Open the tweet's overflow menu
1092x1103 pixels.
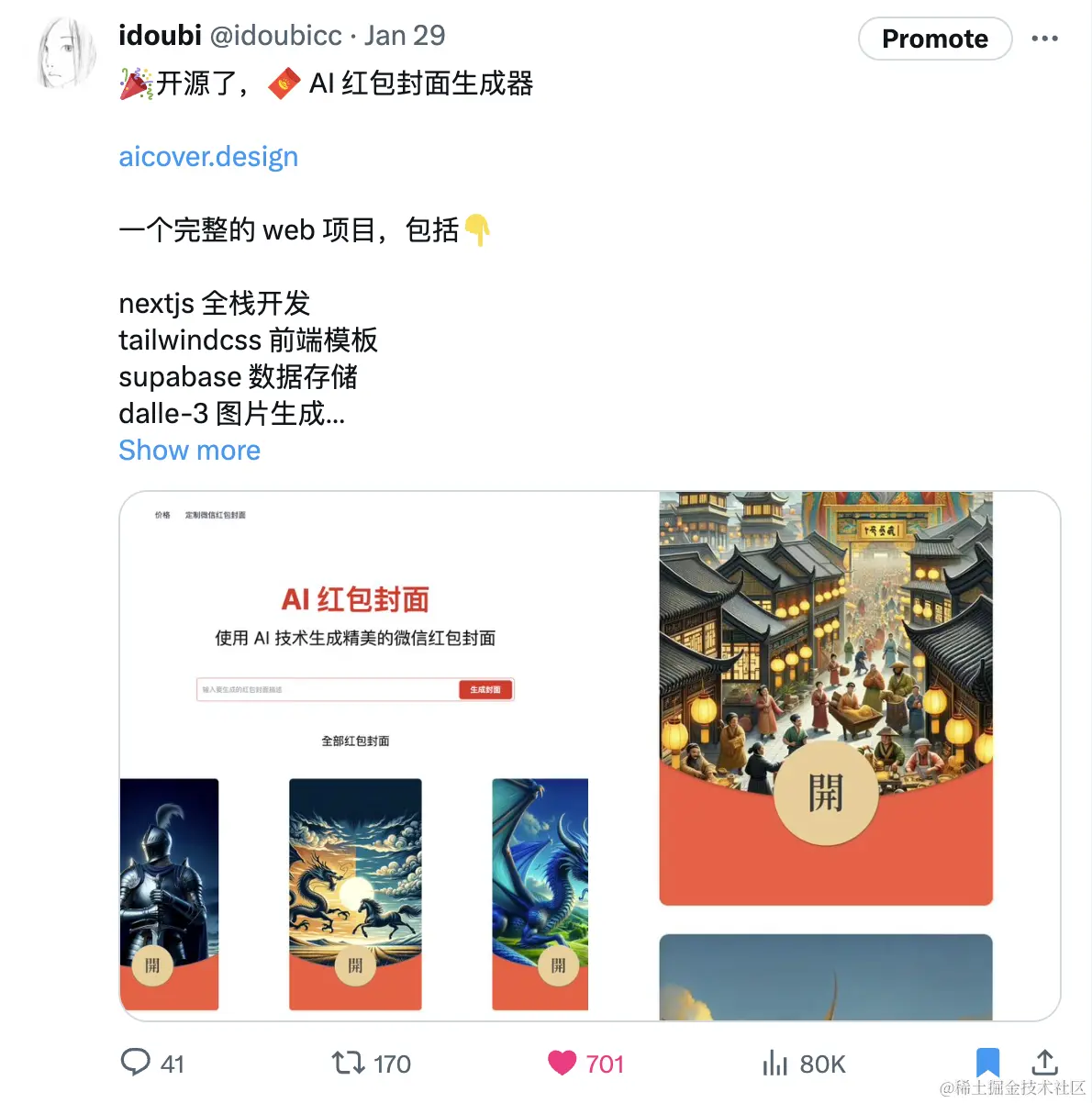[x=1044, y=39]
